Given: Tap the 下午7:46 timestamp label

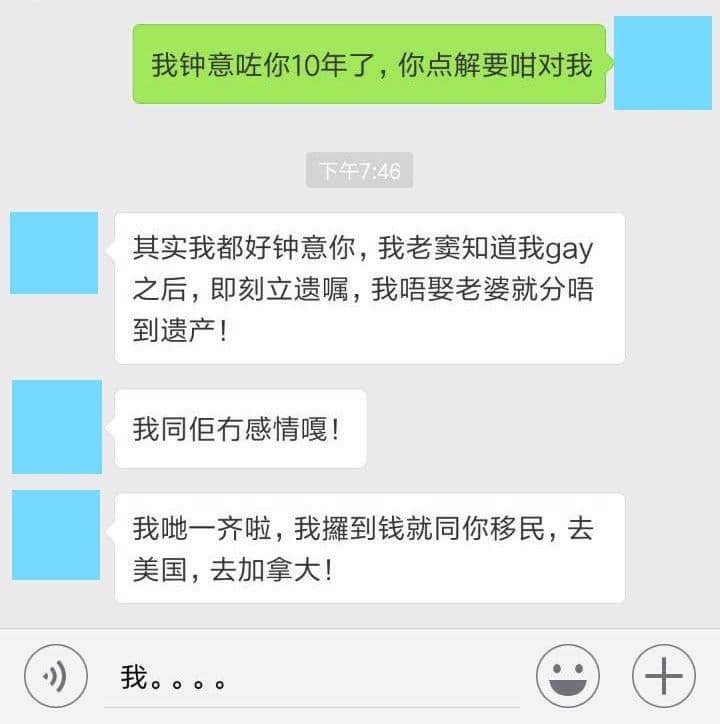Looking at the screenshot, I should coord(359,170).
